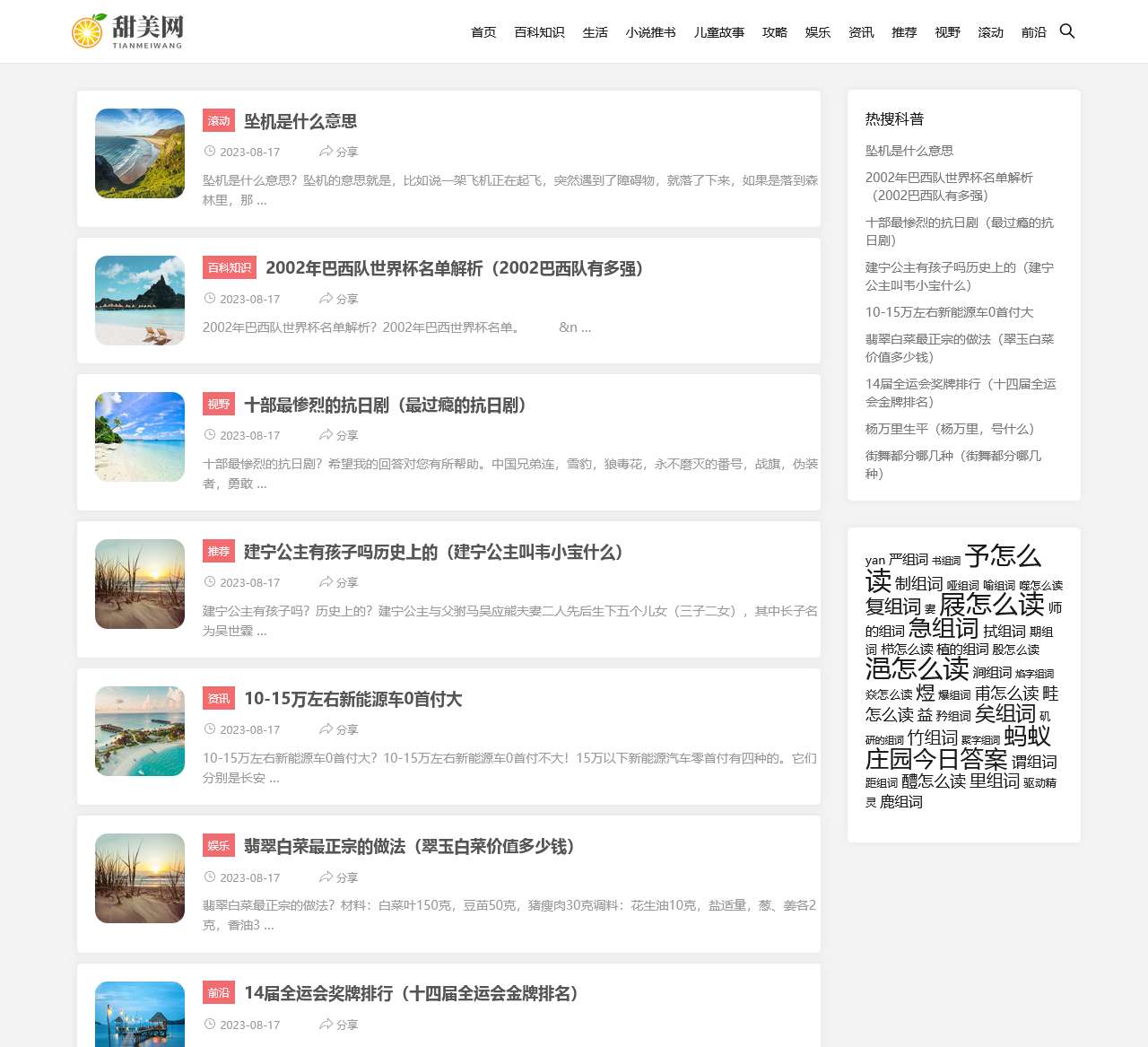Open article 坠机是什么意思 title
The height and width of the screenshot is (1047, 1148).
pos(300,121)
